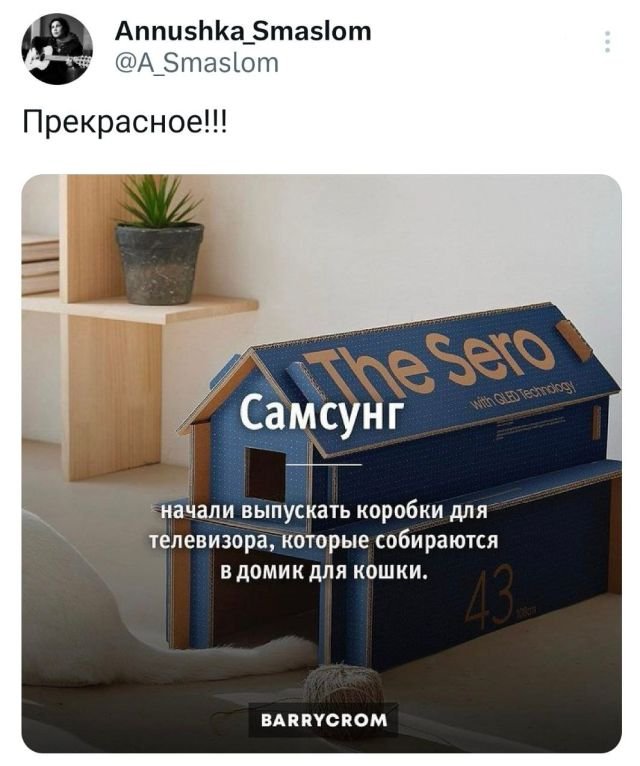Expand the attached cat house box image
640x766 pixels.
click(320, 463)
